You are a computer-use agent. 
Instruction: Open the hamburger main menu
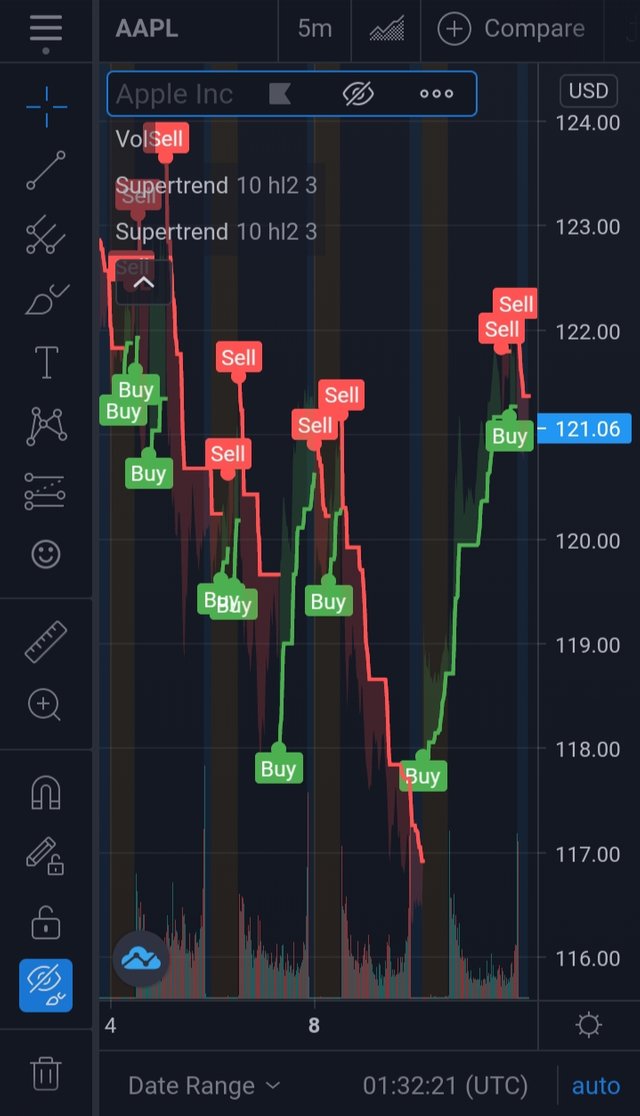pos(46,30)
